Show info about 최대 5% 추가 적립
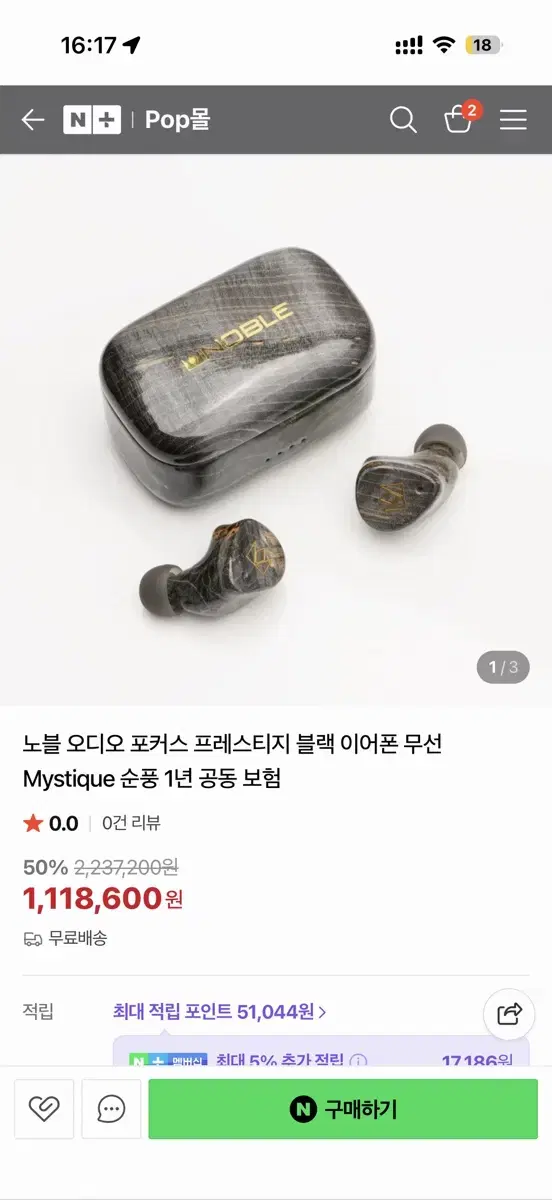Image resolution: width=552 pixels, height=1200 pixels. [358, 1061]
